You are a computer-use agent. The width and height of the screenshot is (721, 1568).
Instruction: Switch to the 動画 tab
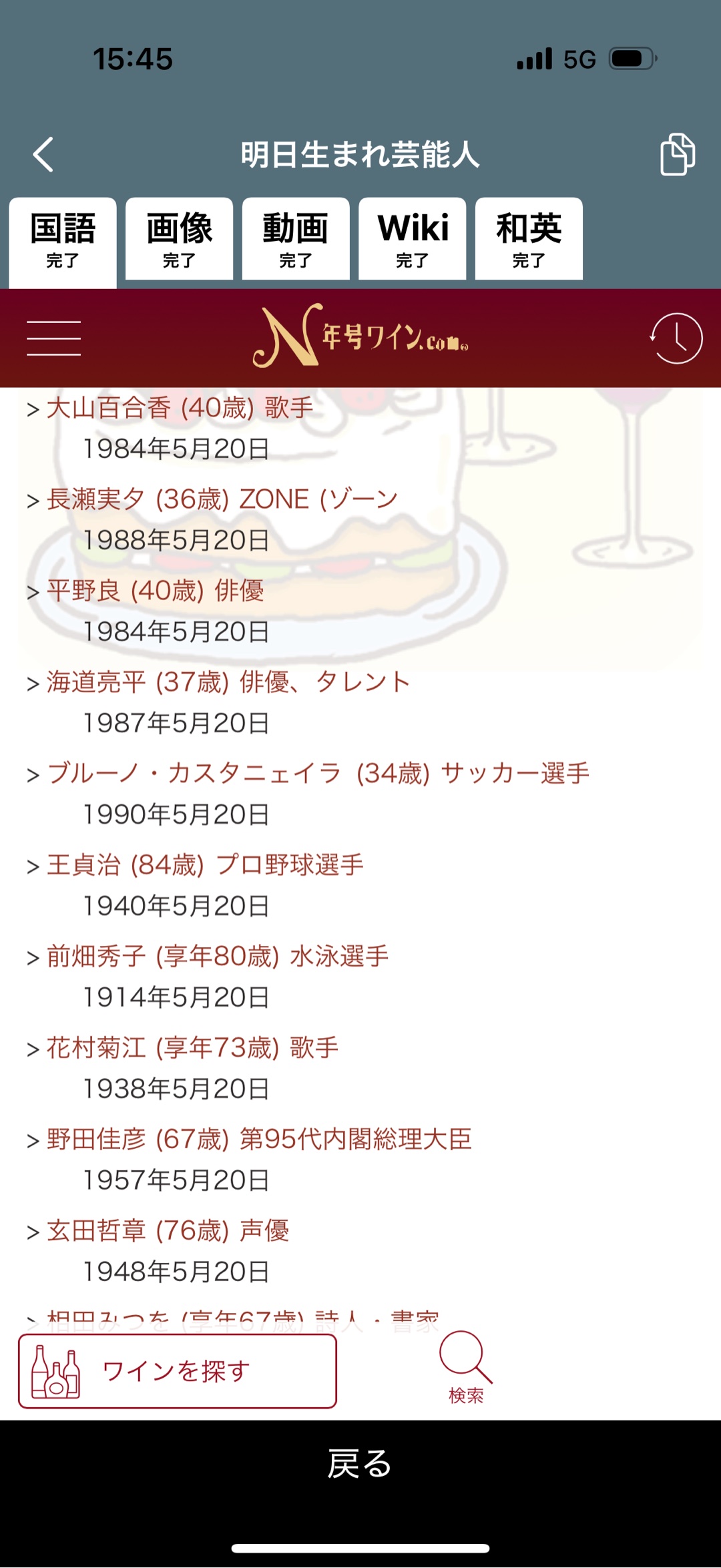pyautogui.click(x=296, y=240)
